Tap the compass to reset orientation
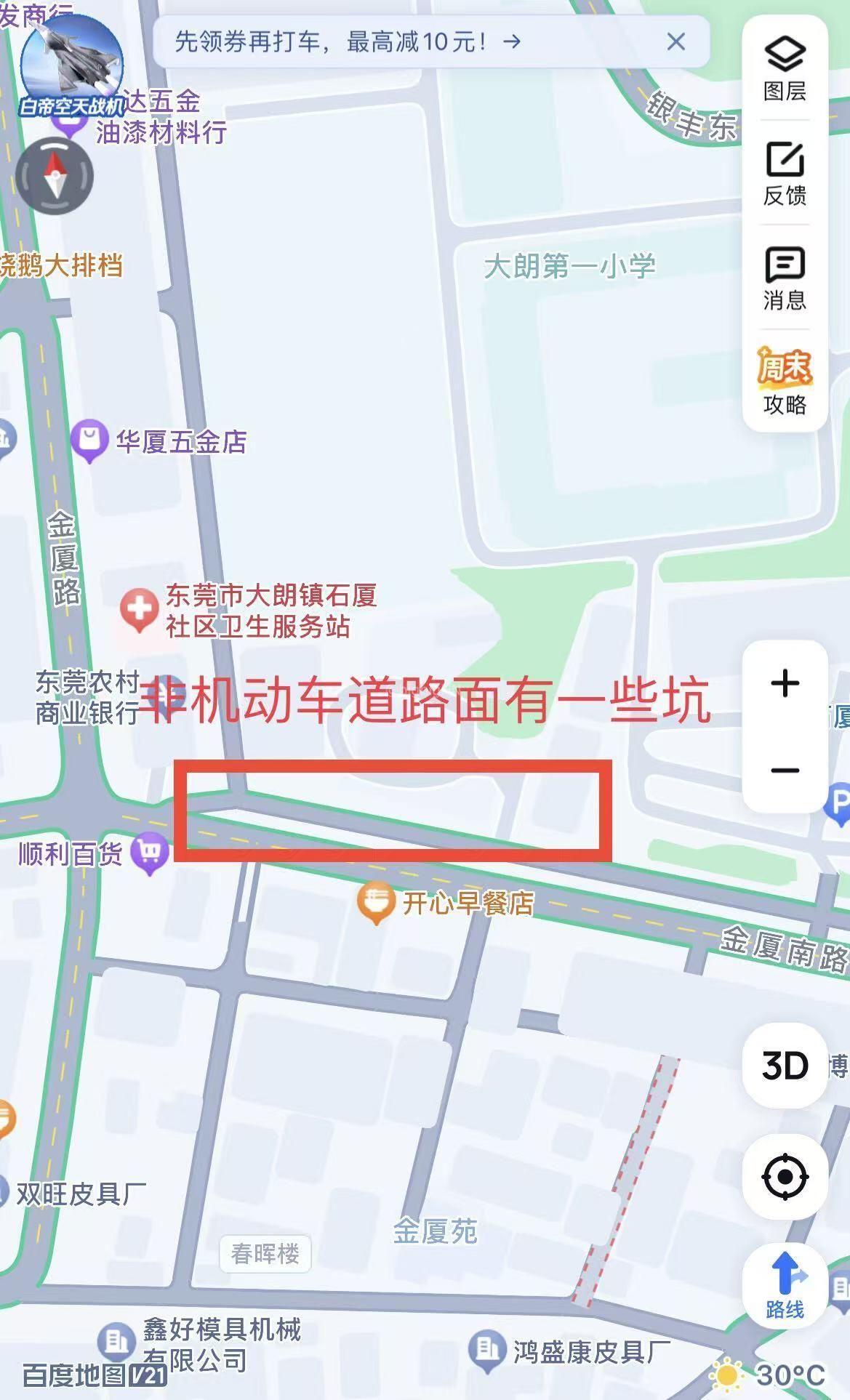The height and width of the screenshot is (1400, 850). pyautogui.click(x=55, y=175)
